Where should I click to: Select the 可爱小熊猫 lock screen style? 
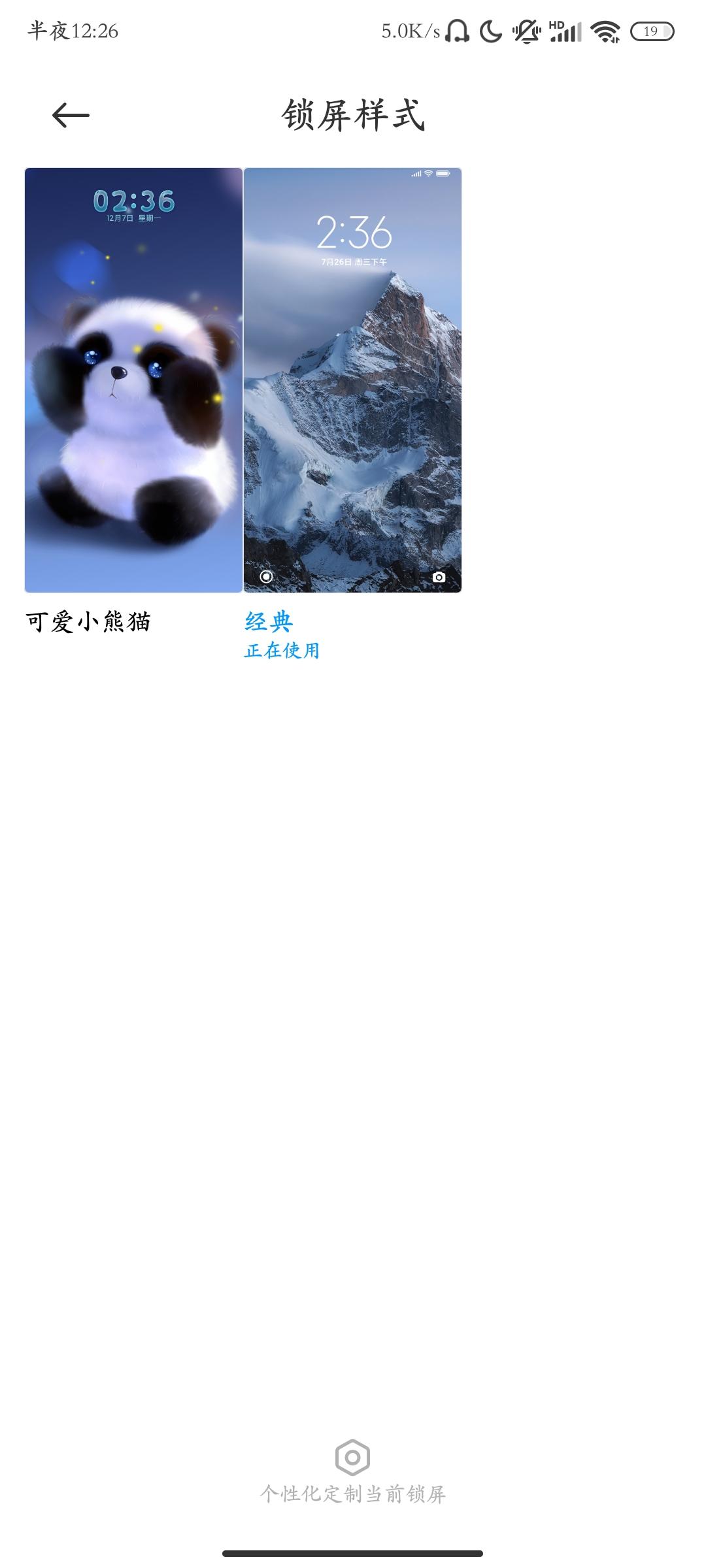point(133,380)
